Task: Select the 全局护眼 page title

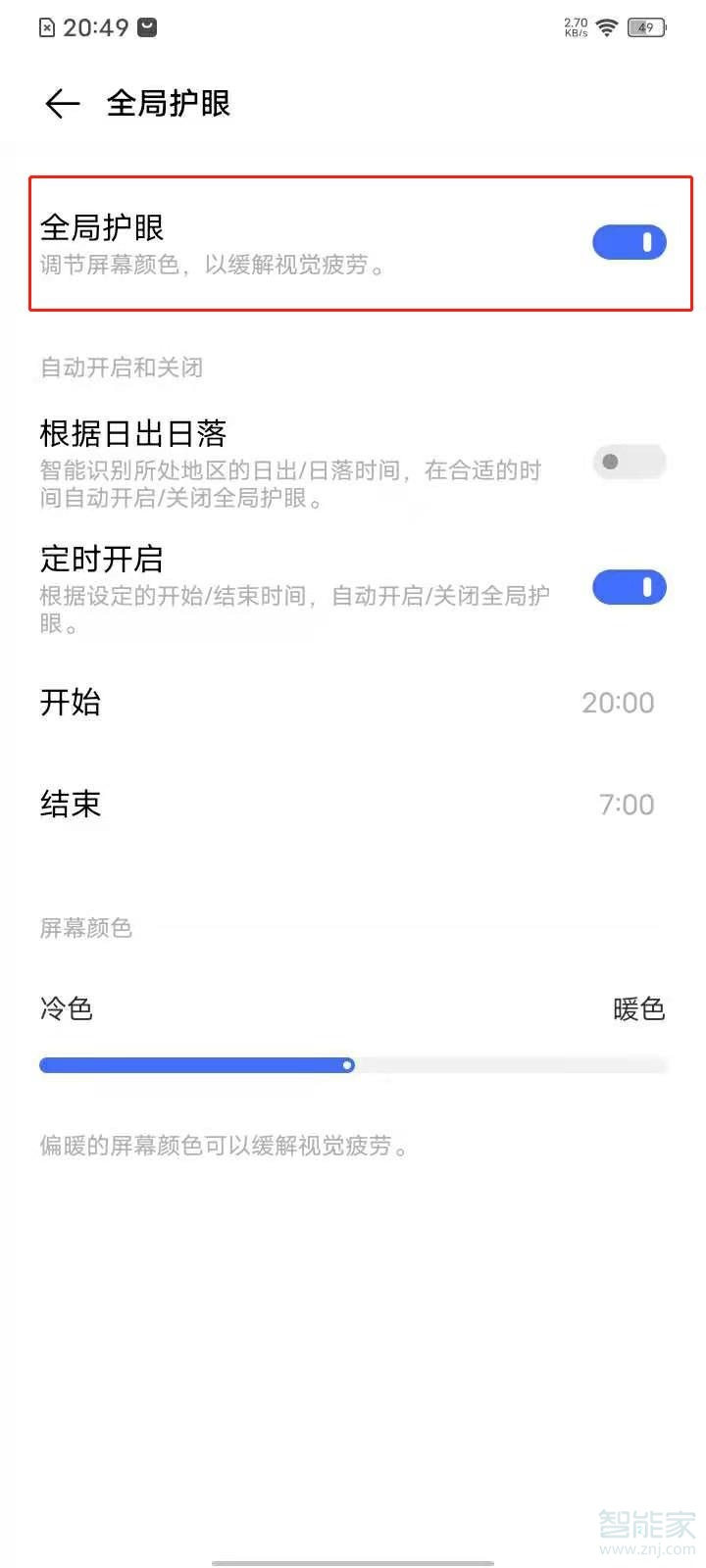Action: tap(169, 103)
